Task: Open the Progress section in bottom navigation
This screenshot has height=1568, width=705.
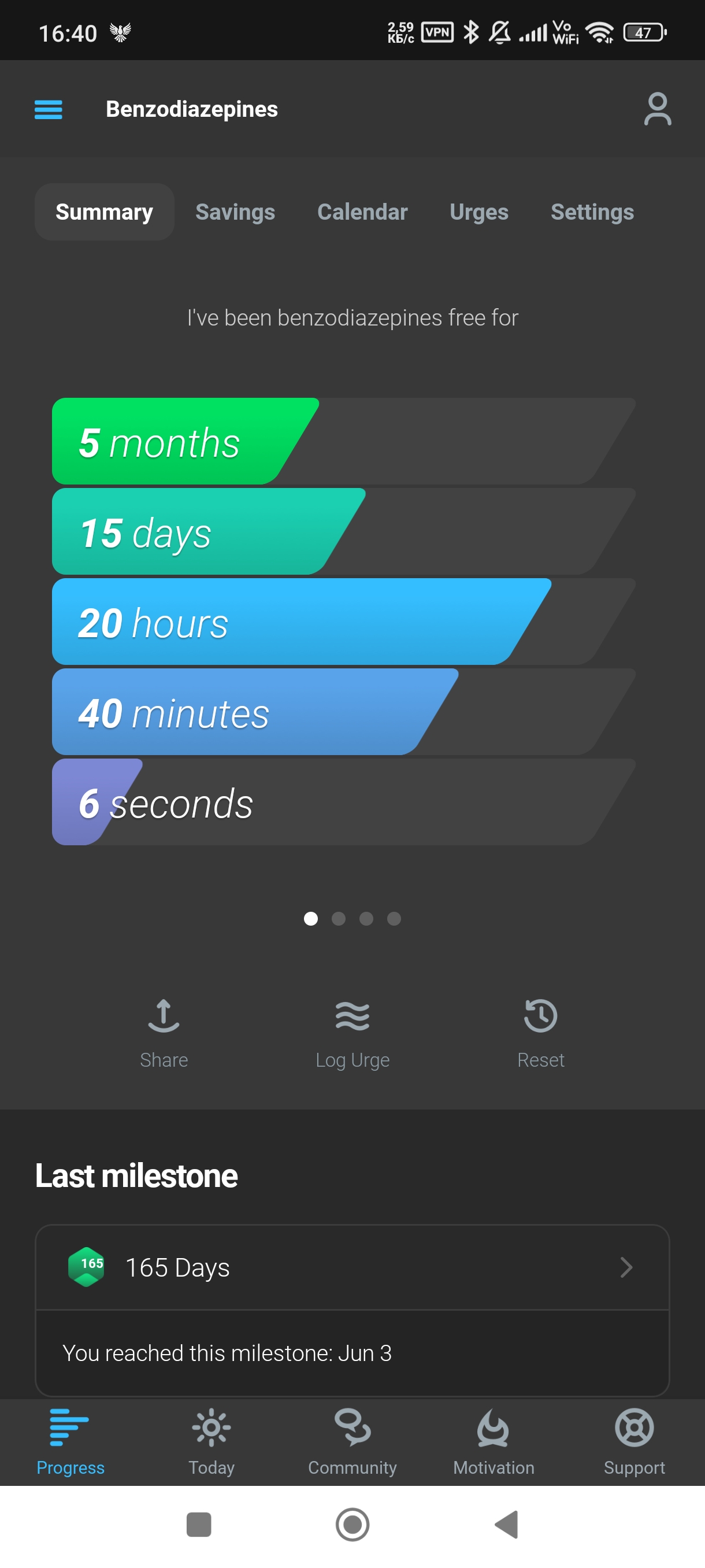Action: click(x=70, y=1441)
